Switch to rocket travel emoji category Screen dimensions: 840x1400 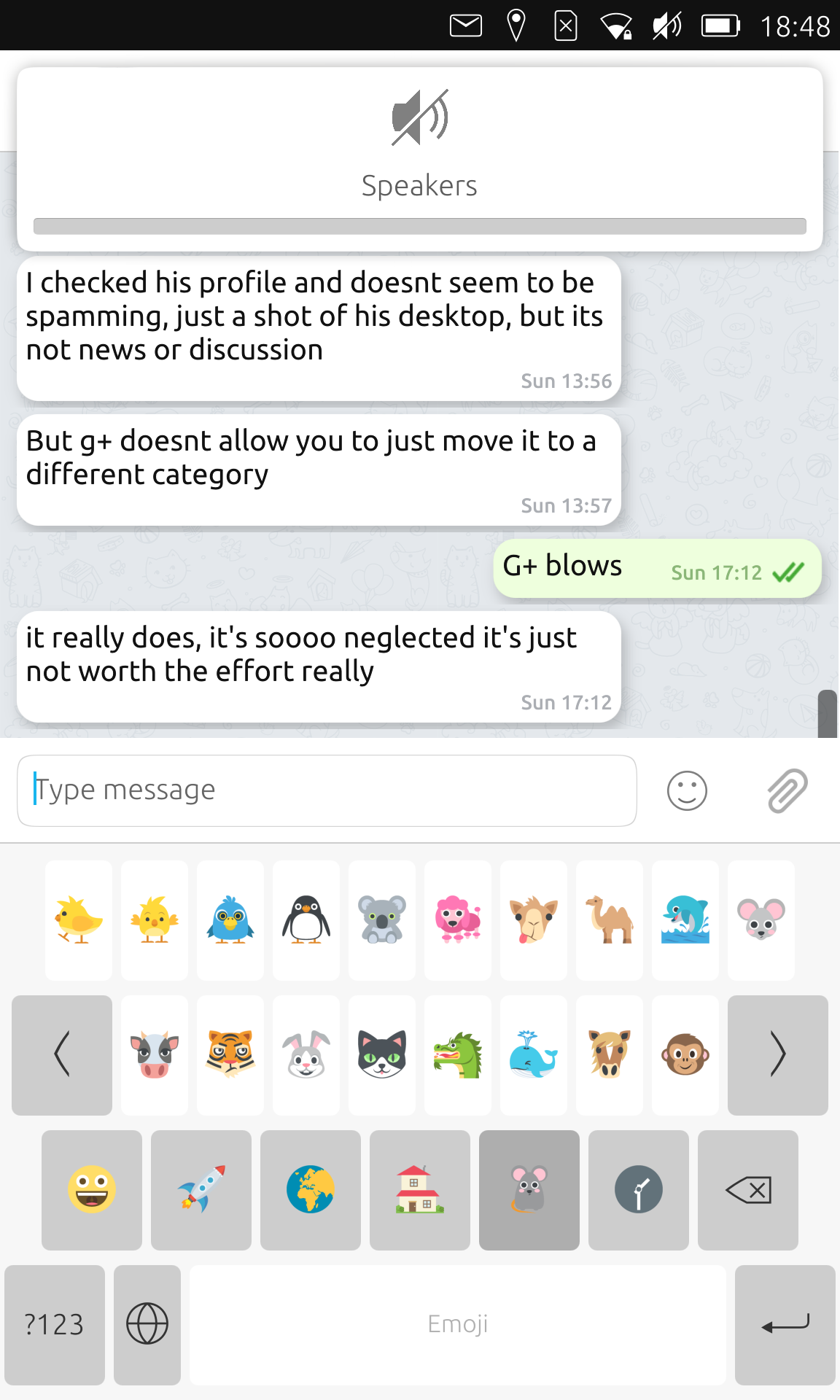[201, 1189]
